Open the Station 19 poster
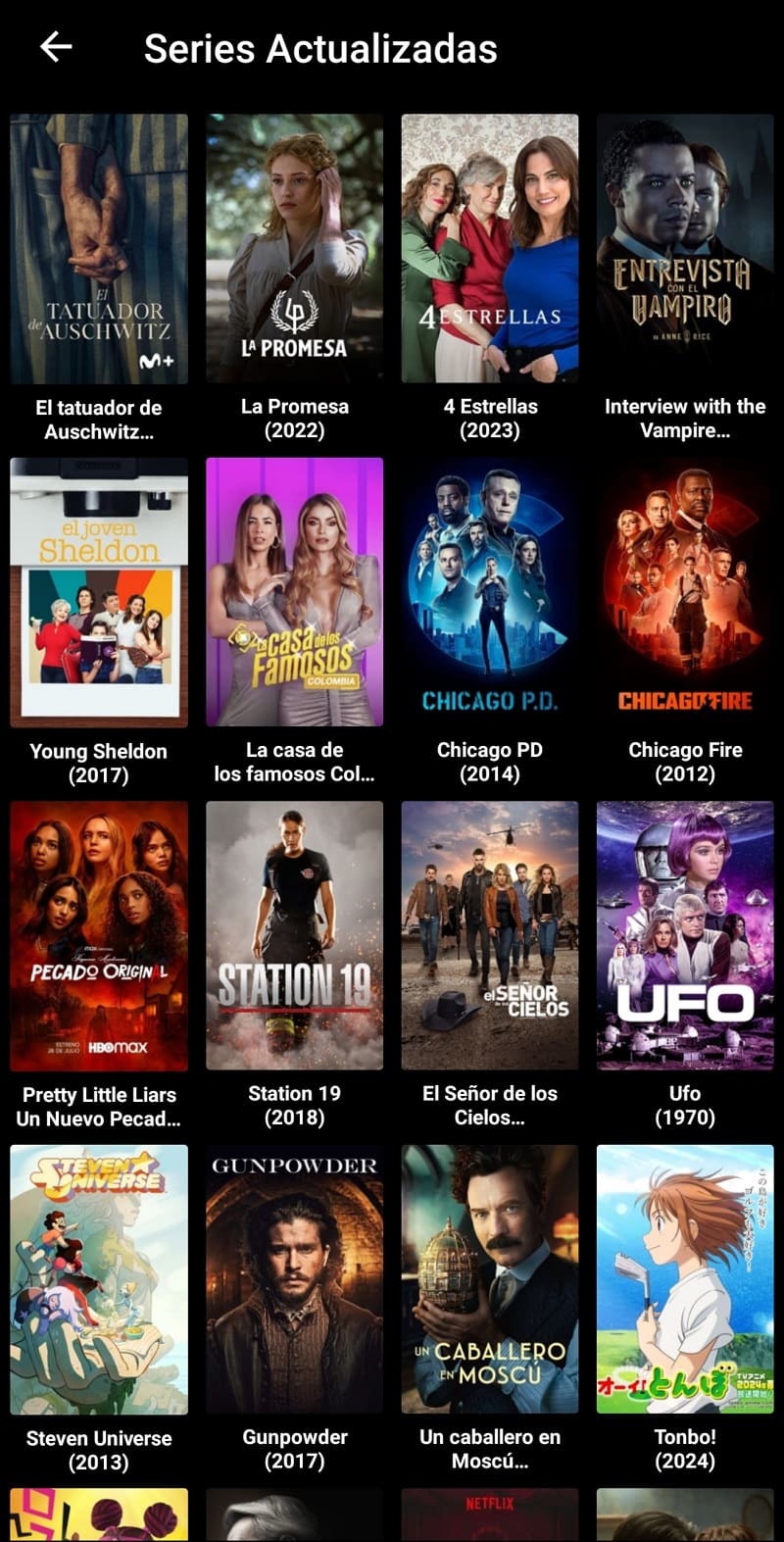This screenshot has width=784, height=1542. click(294, 936)
